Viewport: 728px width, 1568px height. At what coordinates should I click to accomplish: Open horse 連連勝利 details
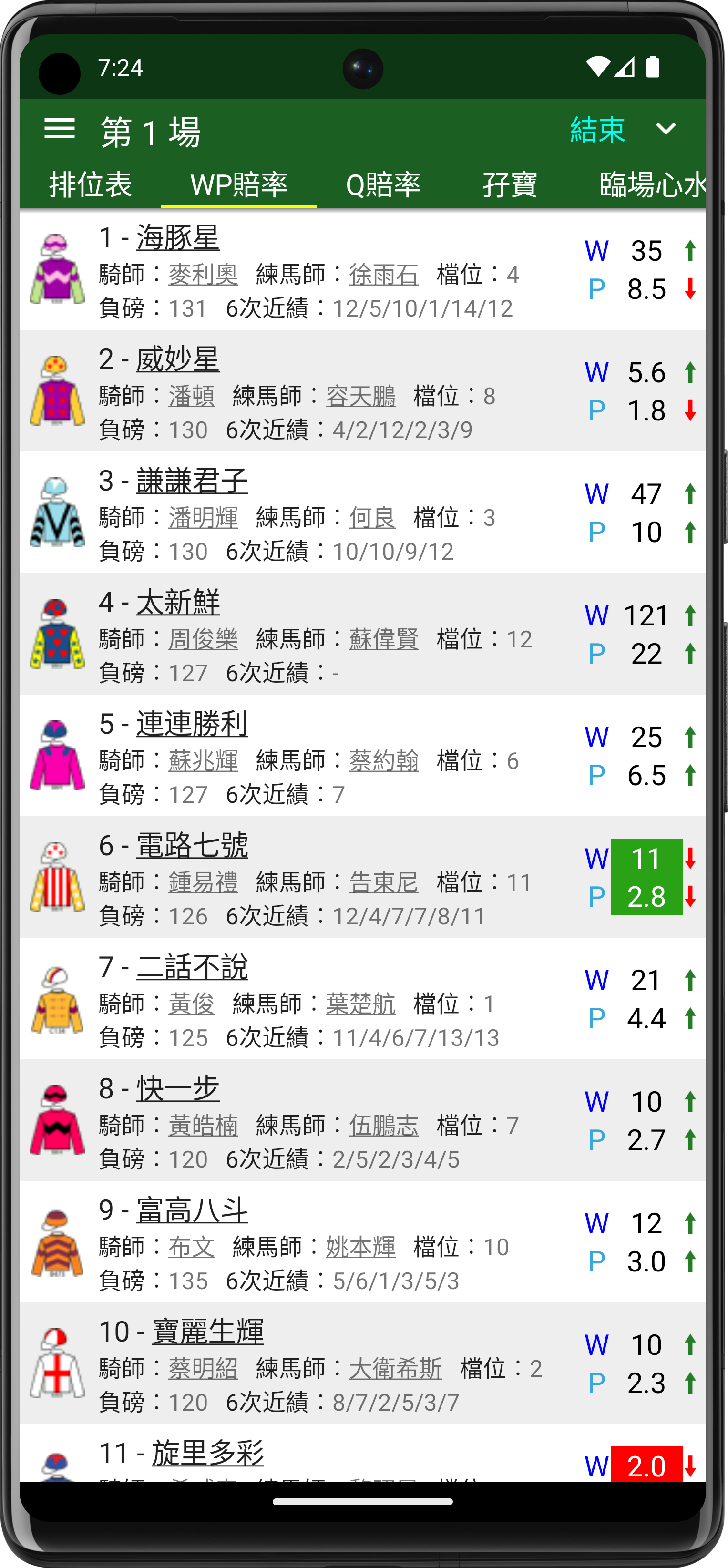click(x=192, y=724)
